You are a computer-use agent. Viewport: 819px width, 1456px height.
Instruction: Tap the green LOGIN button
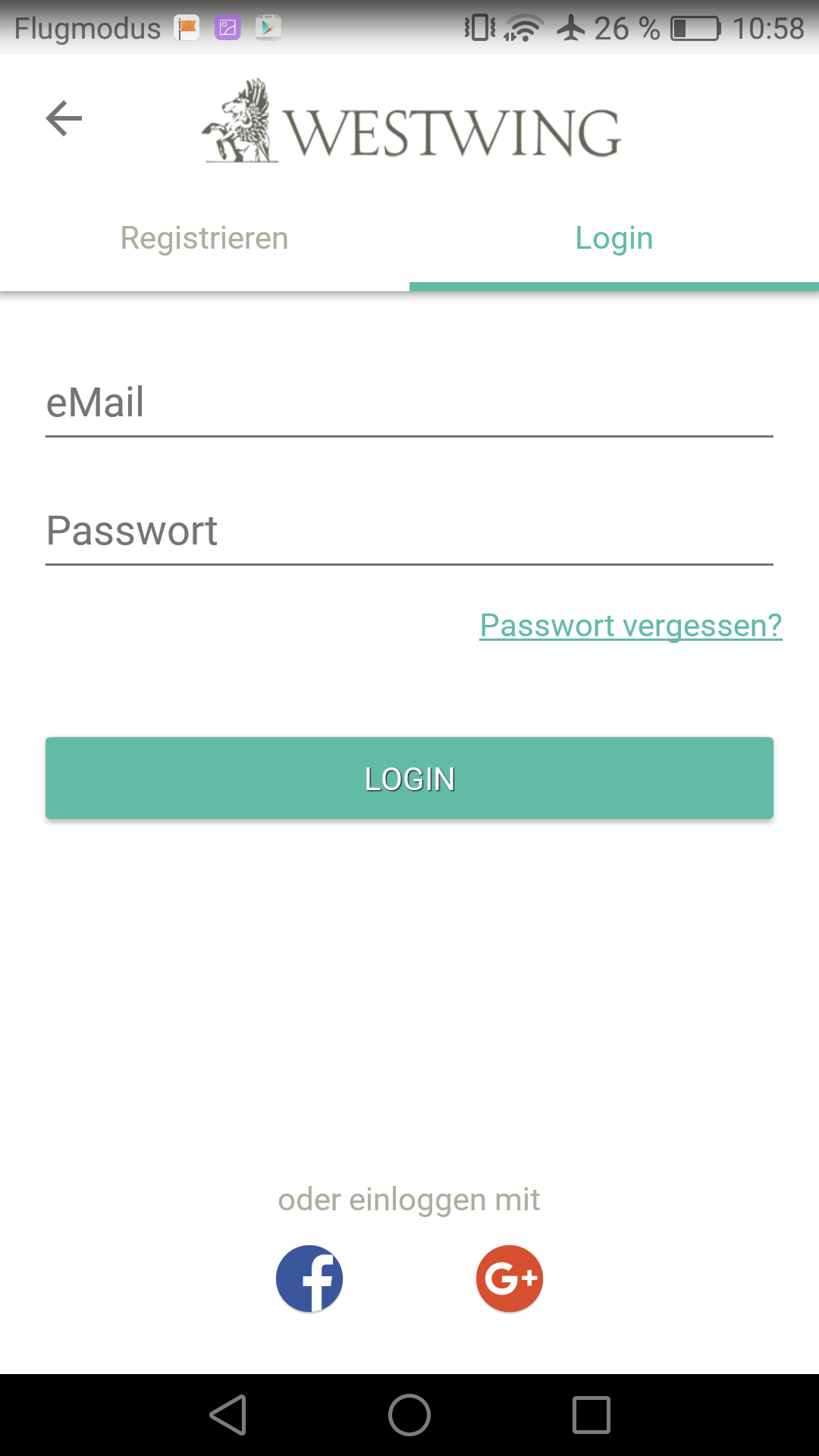pyautogui.click(x=409, y=778)
